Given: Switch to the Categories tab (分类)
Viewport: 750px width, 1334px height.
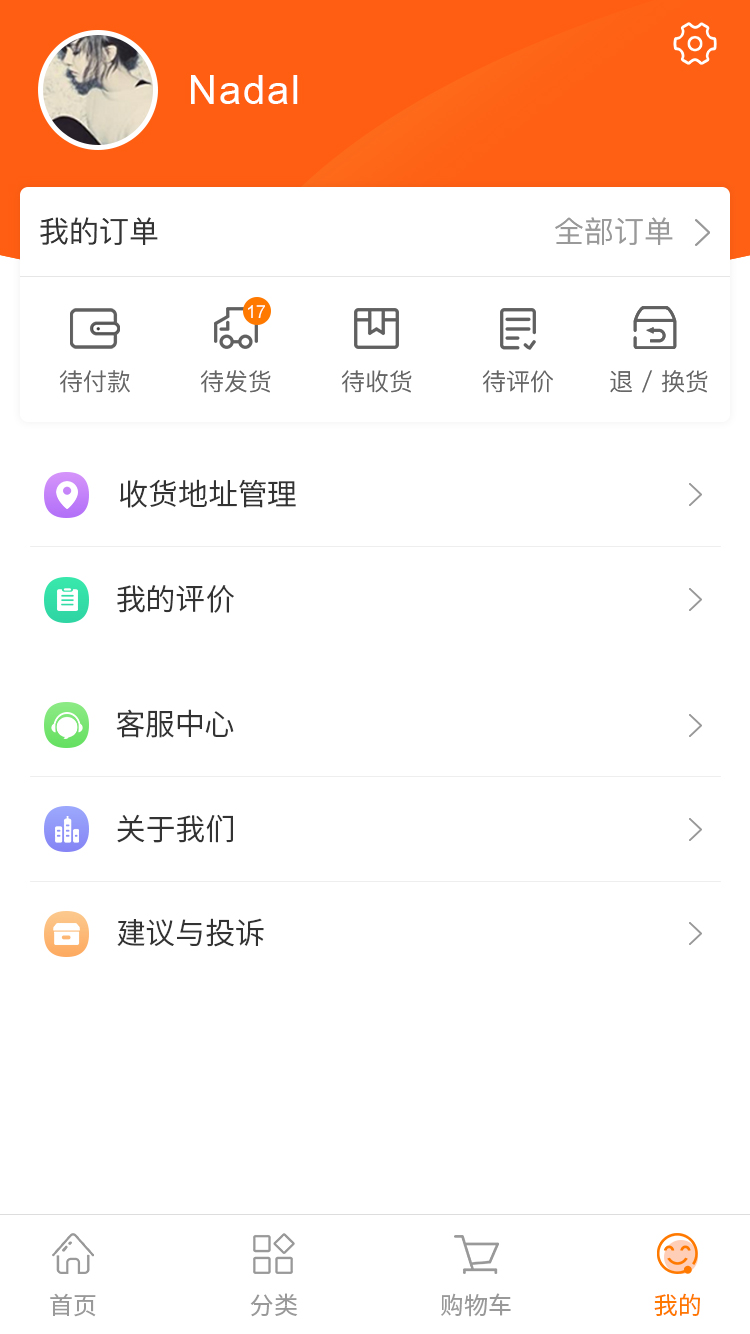Looking at the screenshot, I should 273,1274.
